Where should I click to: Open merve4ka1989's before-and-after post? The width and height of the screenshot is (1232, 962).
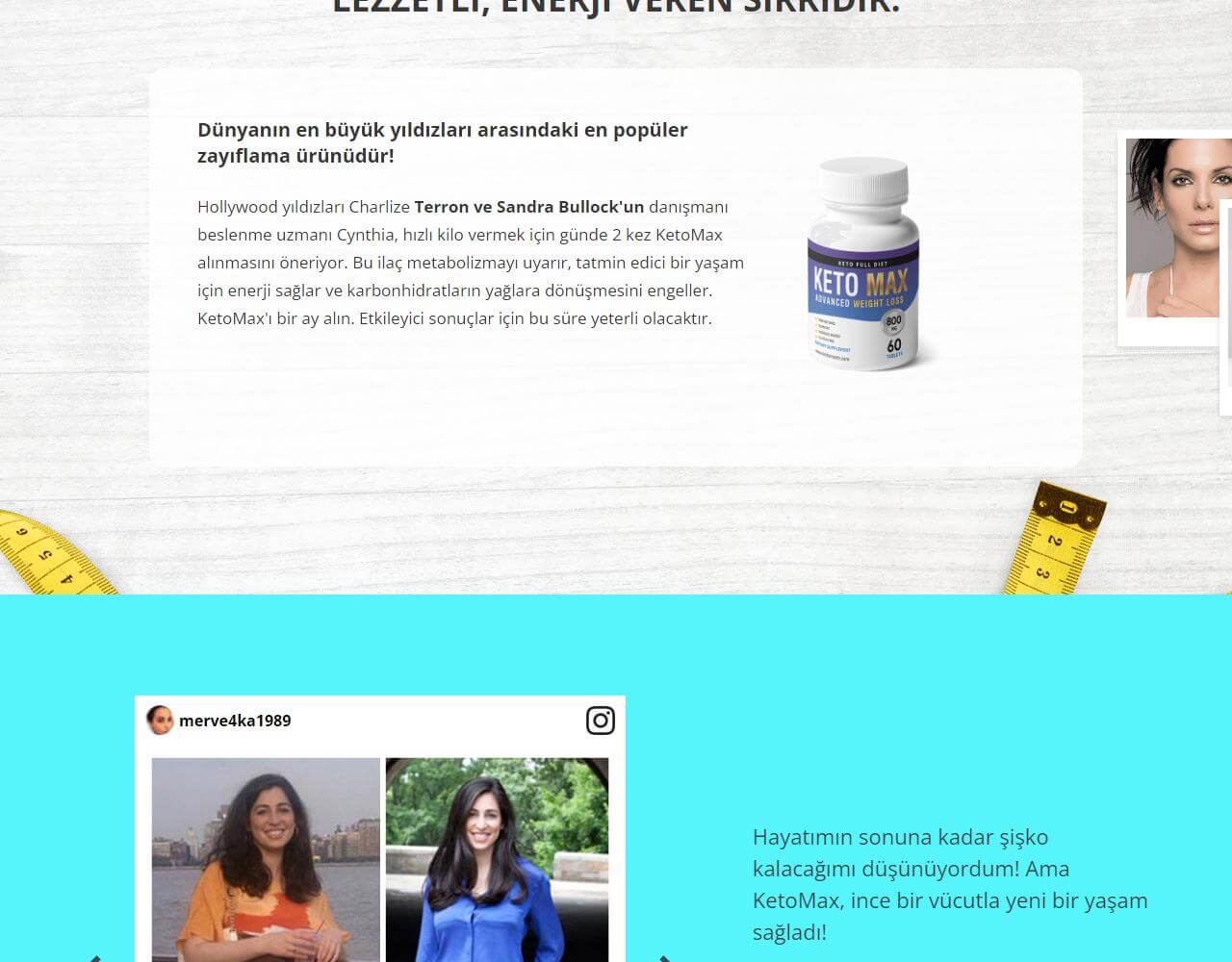(379, 858)
